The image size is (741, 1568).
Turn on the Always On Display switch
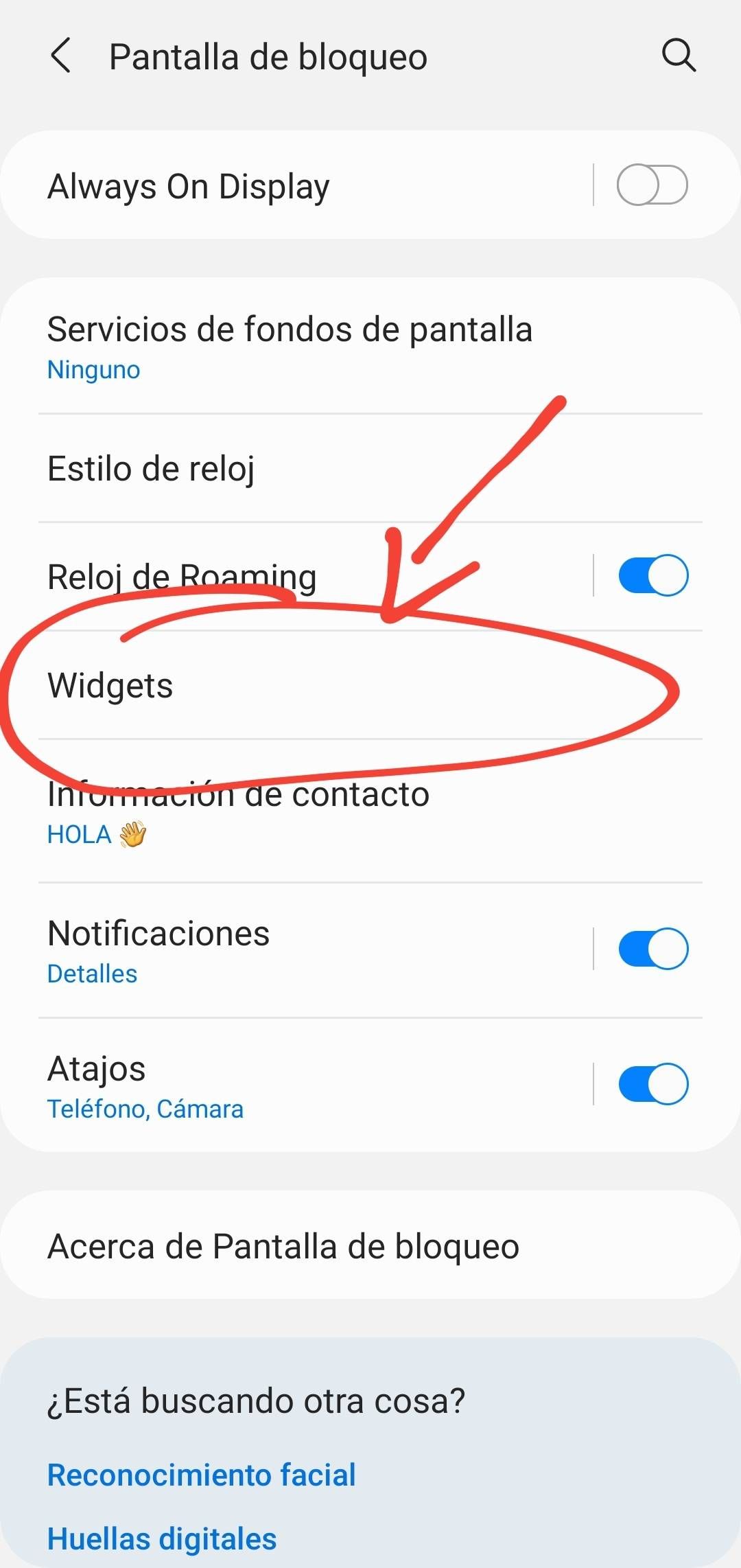(x=652, y=185)
